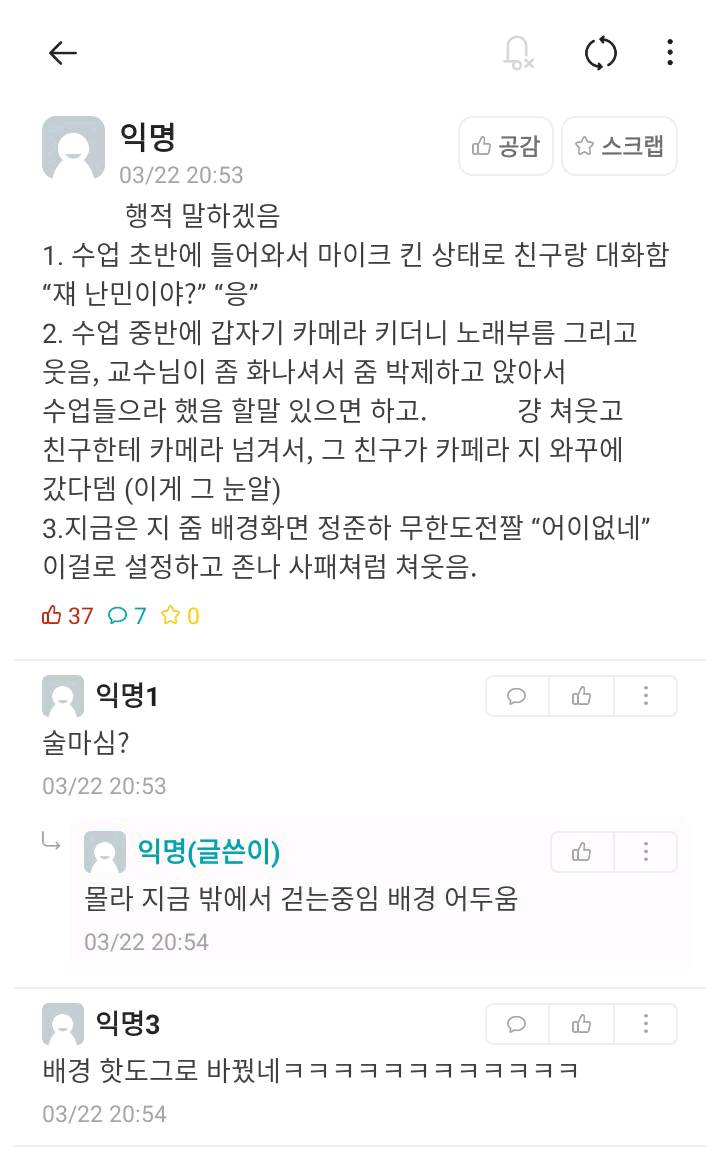The height and width of the screenshot is (1156, 720).
Task: Scrap the post with 스크랩 button
Action: 619,146
